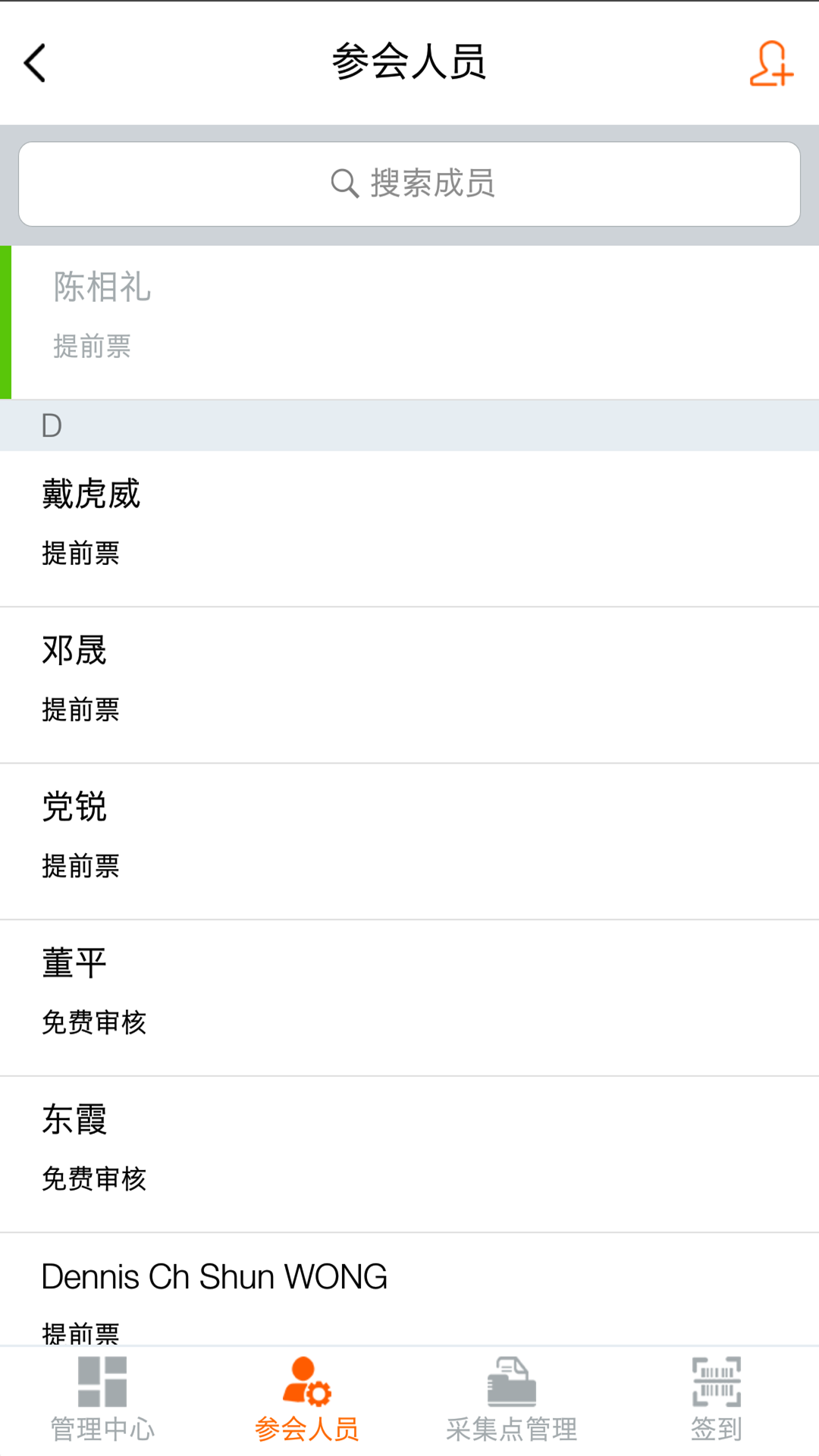Go to the 采集点管理 tab
This screenshot has height=1456, width=819.
click(x=512, y=1400)
